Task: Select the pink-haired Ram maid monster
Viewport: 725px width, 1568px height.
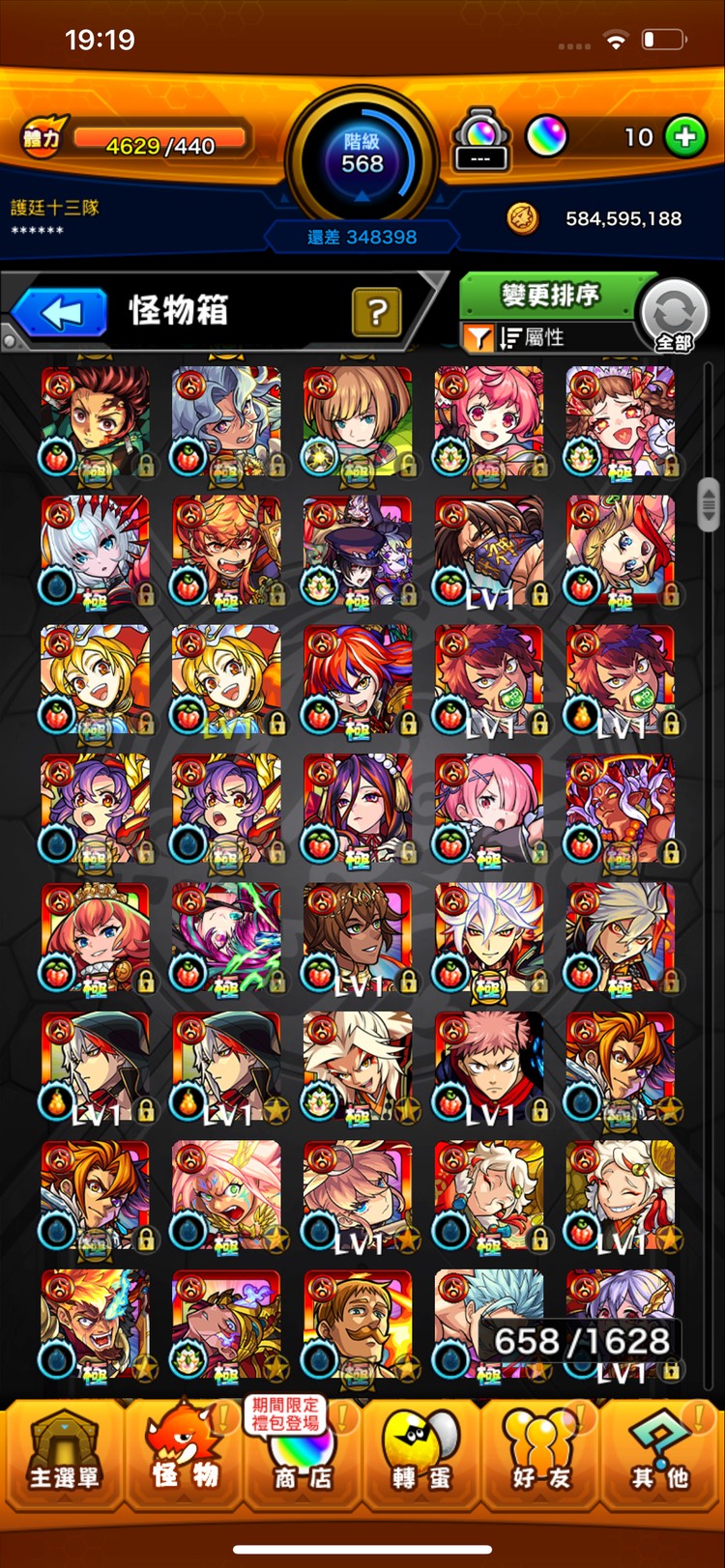Action: coord(488,810)
